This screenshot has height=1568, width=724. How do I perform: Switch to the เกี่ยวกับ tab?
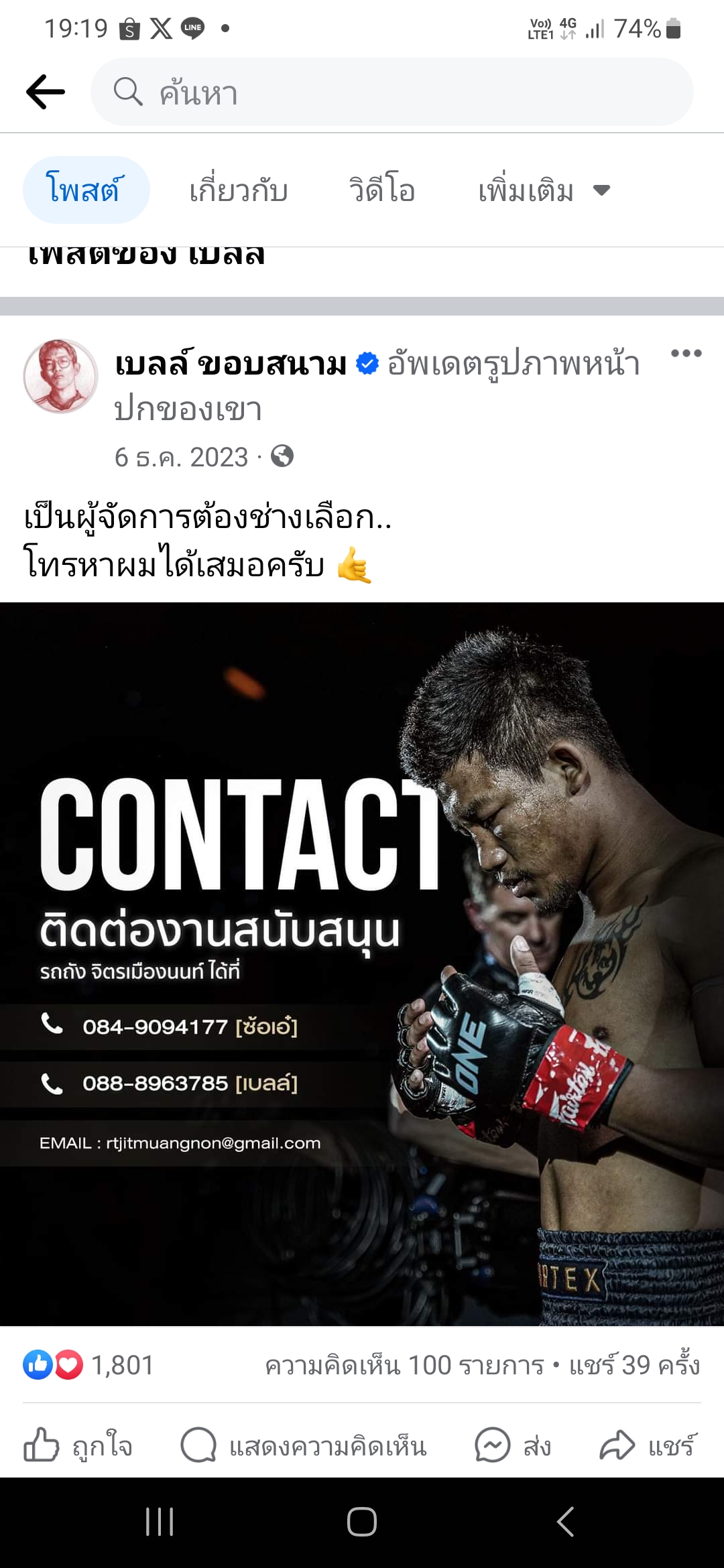click(238, 191)
